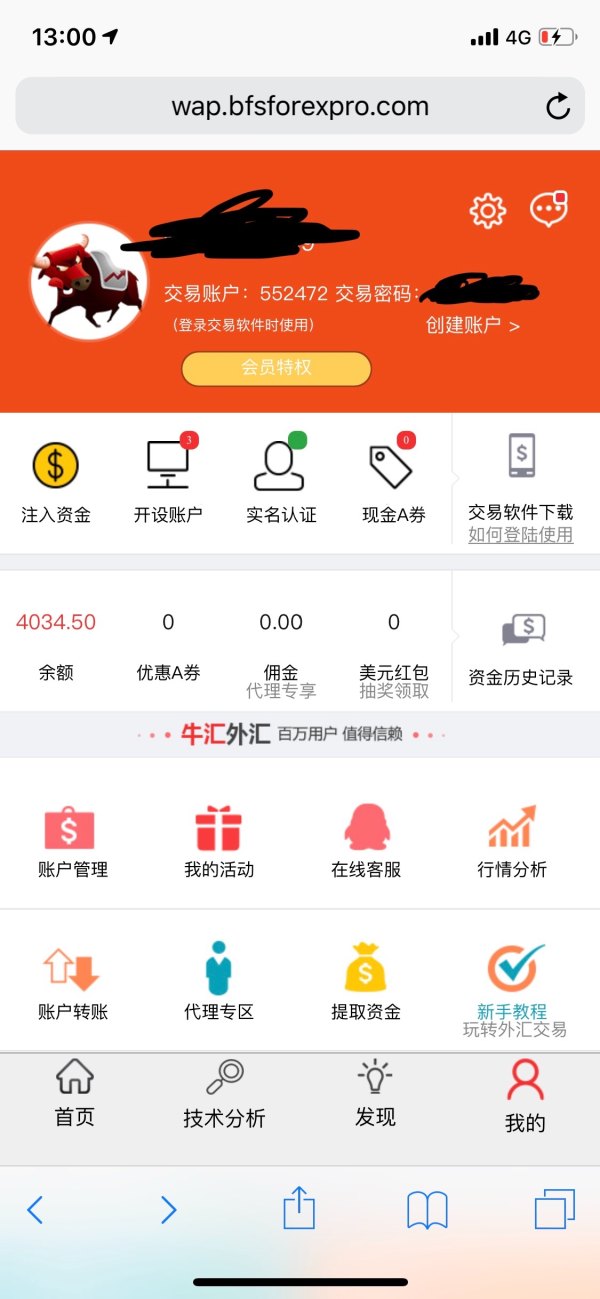
Task: Reload the page in the address bar
Action: (x=557, y=106)
